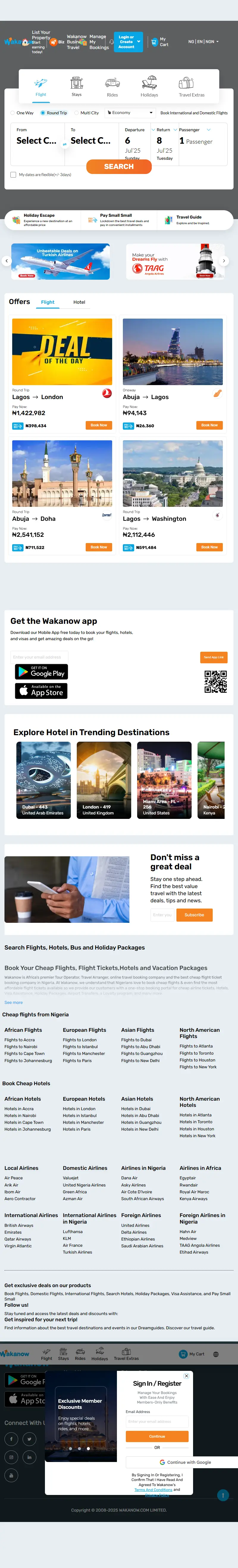This screenshot has width=238, height=1568.
Task: Book the Abuja to Lagos flight
Action: click(209, 425)
